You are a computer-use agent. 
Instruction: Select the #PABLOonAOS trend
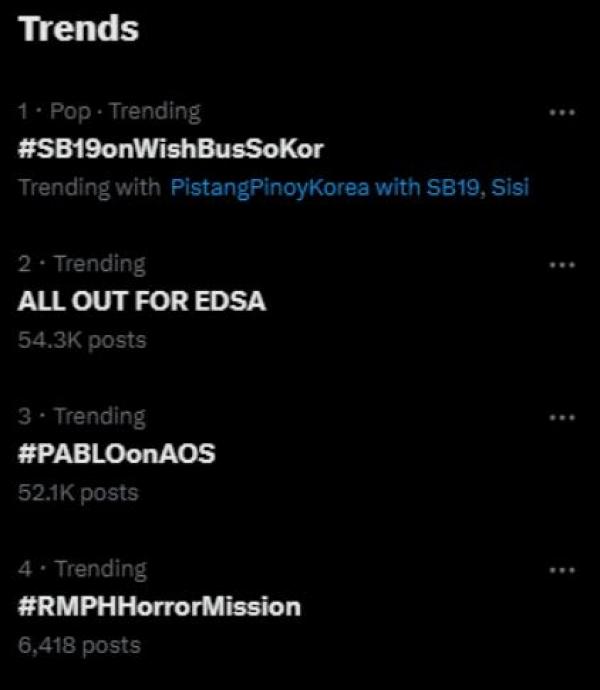click(x=116, y=454)
